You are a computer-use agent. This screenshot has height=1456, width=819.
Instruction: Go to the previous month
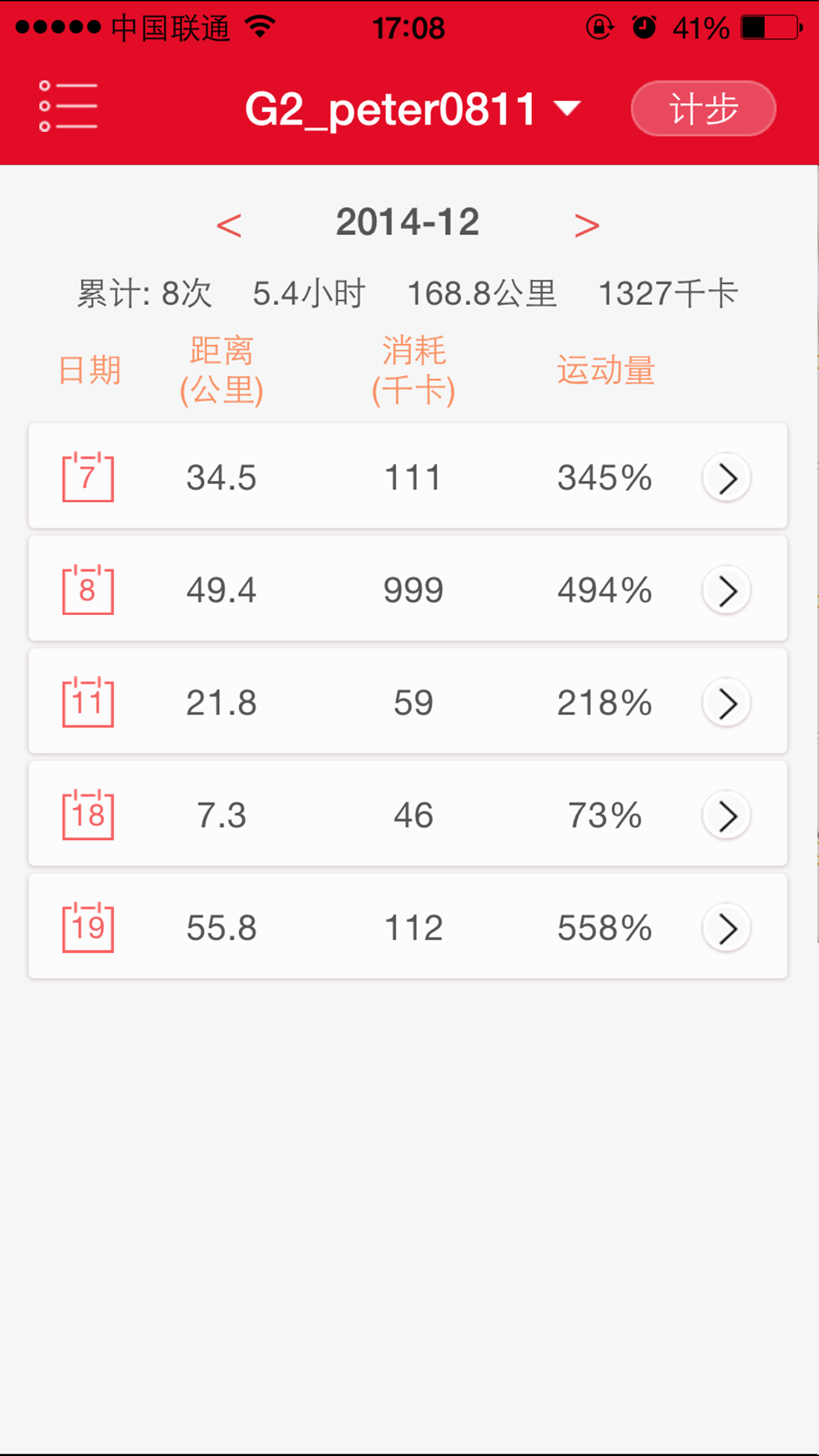229,225
